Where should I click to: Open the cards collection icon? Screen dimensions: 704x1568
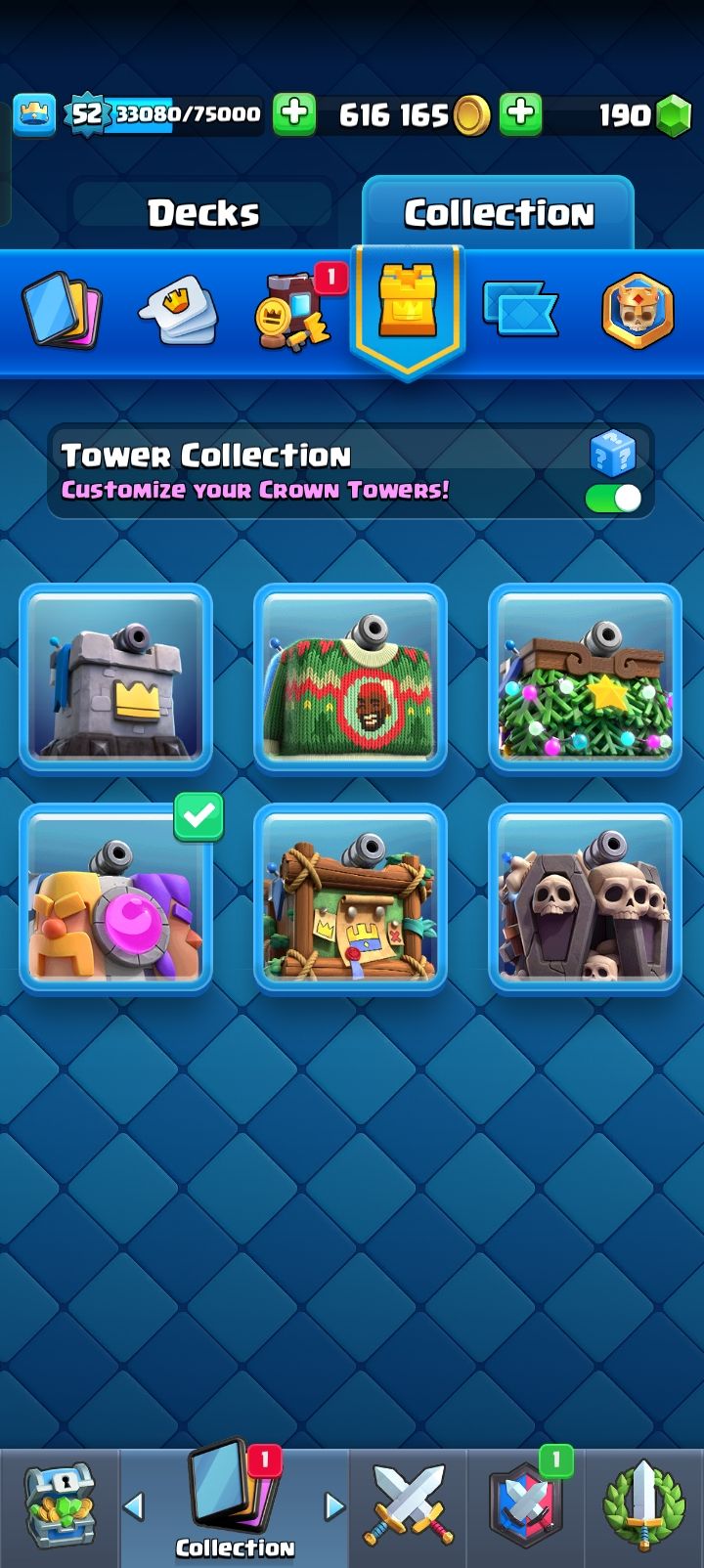pos(62,311)
